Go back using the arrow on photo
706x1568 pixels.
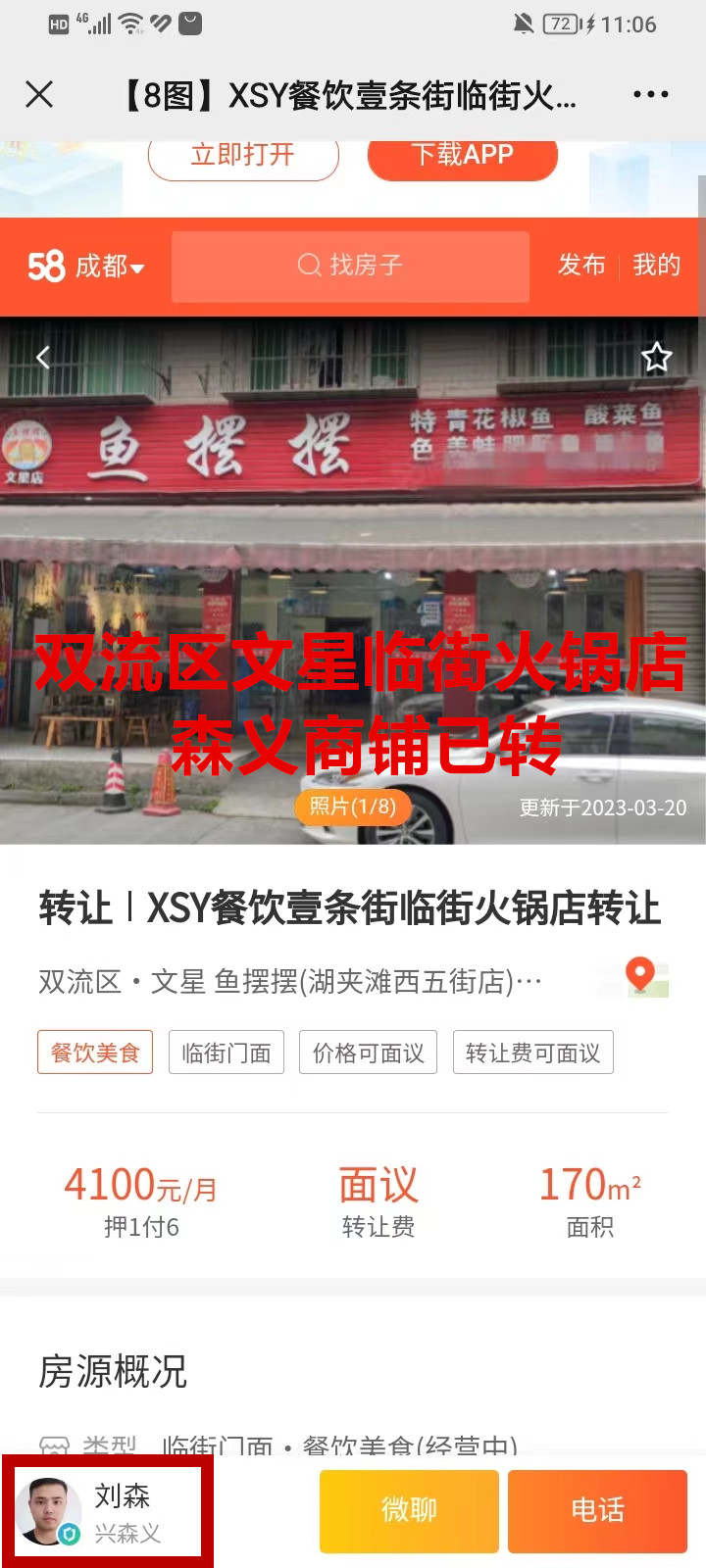(x=43, y=358)
